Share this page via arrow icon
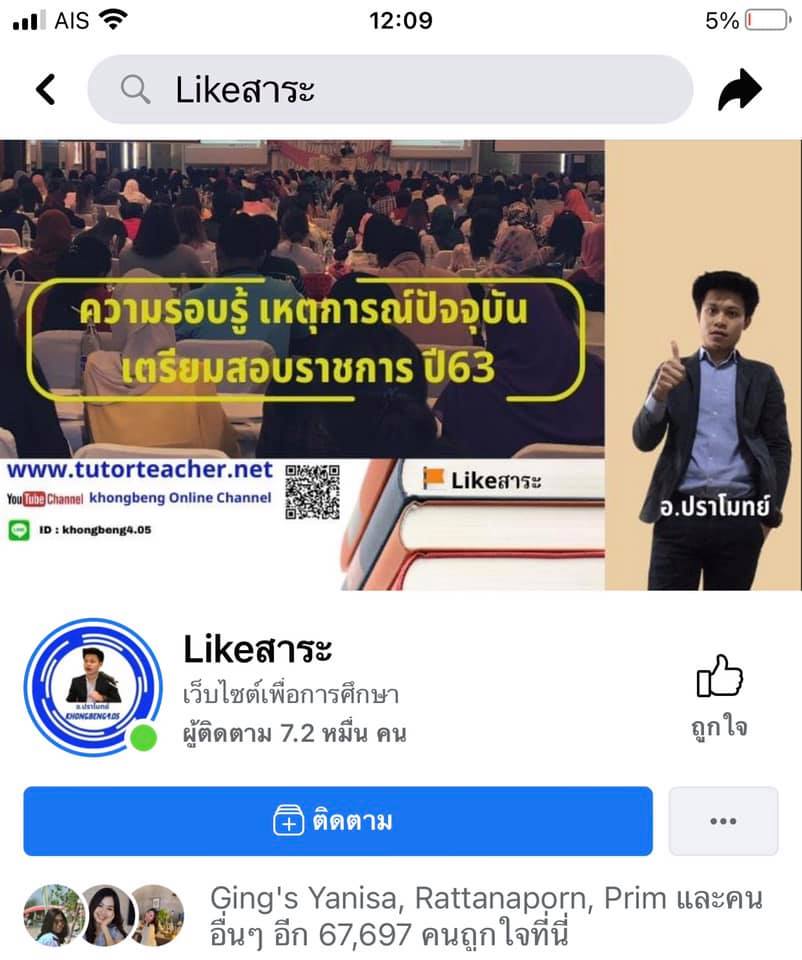Image resolution: width=802 pixels, height=960 pixels. point(740,91)
